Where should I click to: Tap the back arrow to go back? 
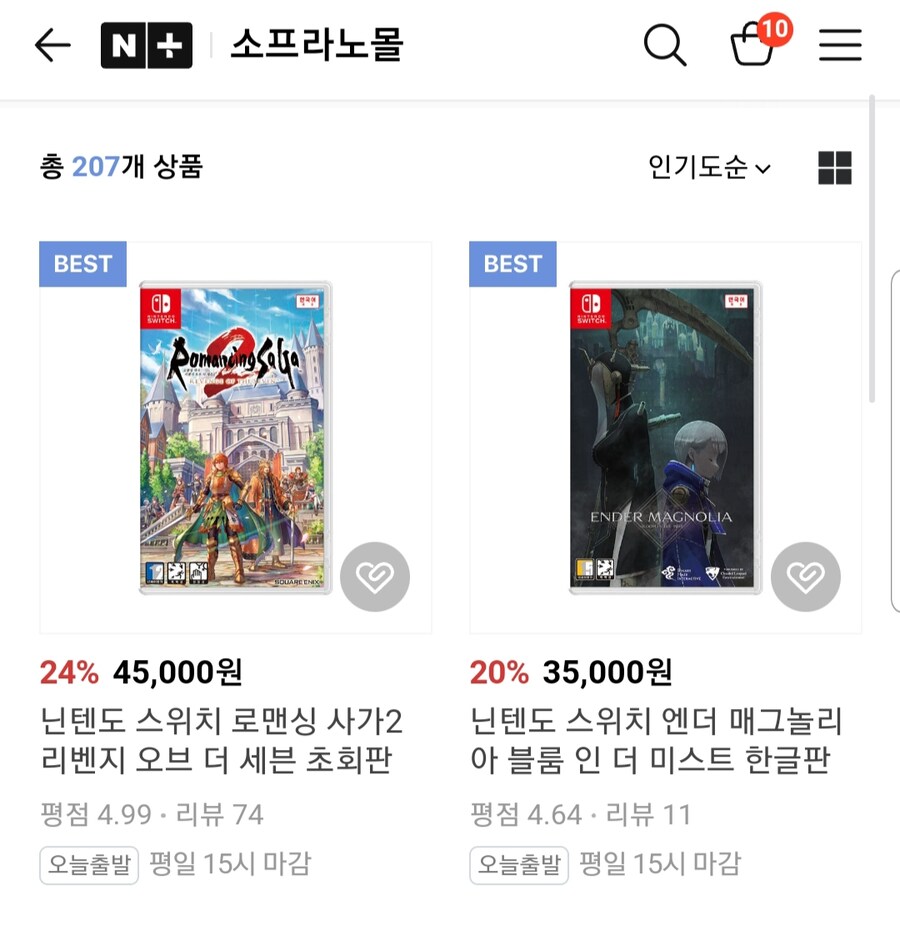52,45
